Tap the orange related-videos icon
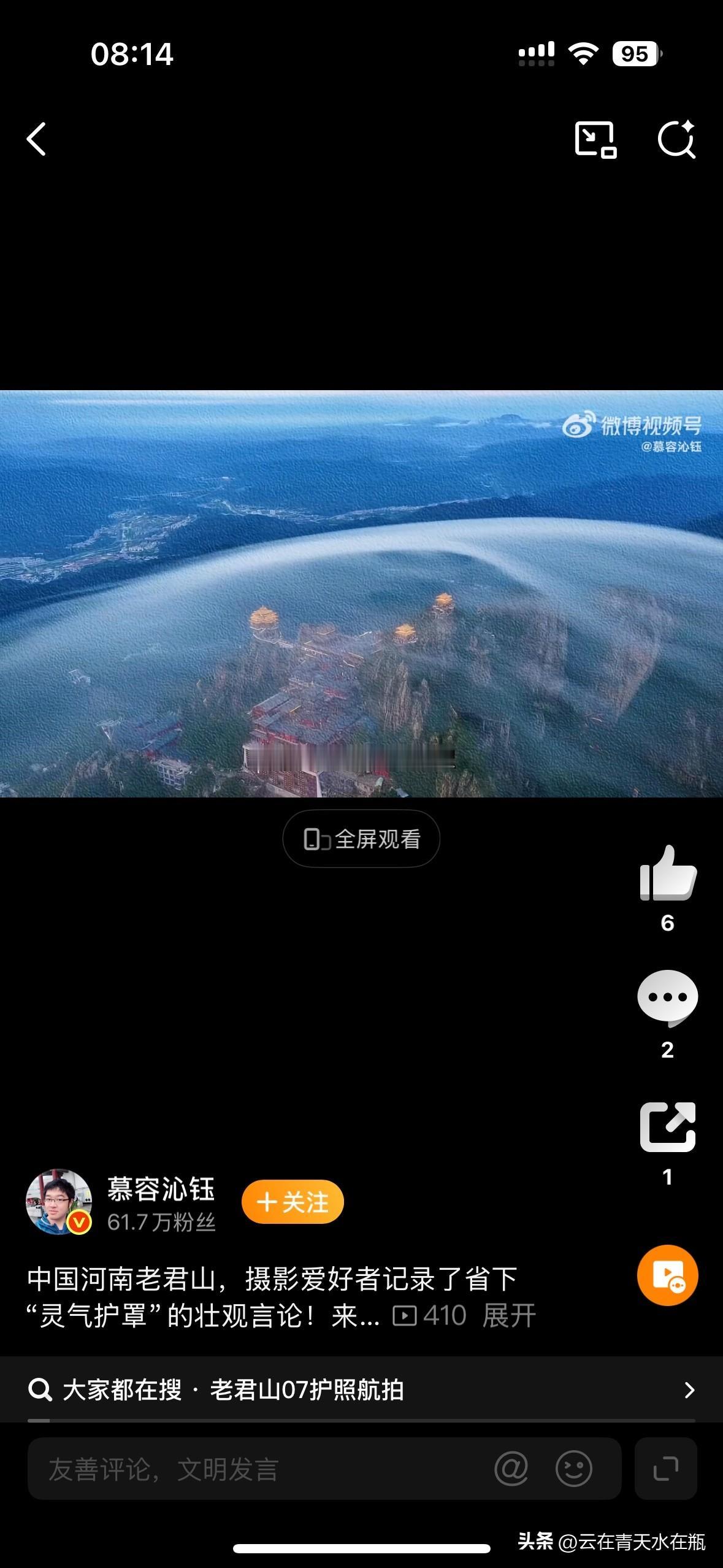Viewport: 723px width, 1568px height. click(x=668, y=1274)
